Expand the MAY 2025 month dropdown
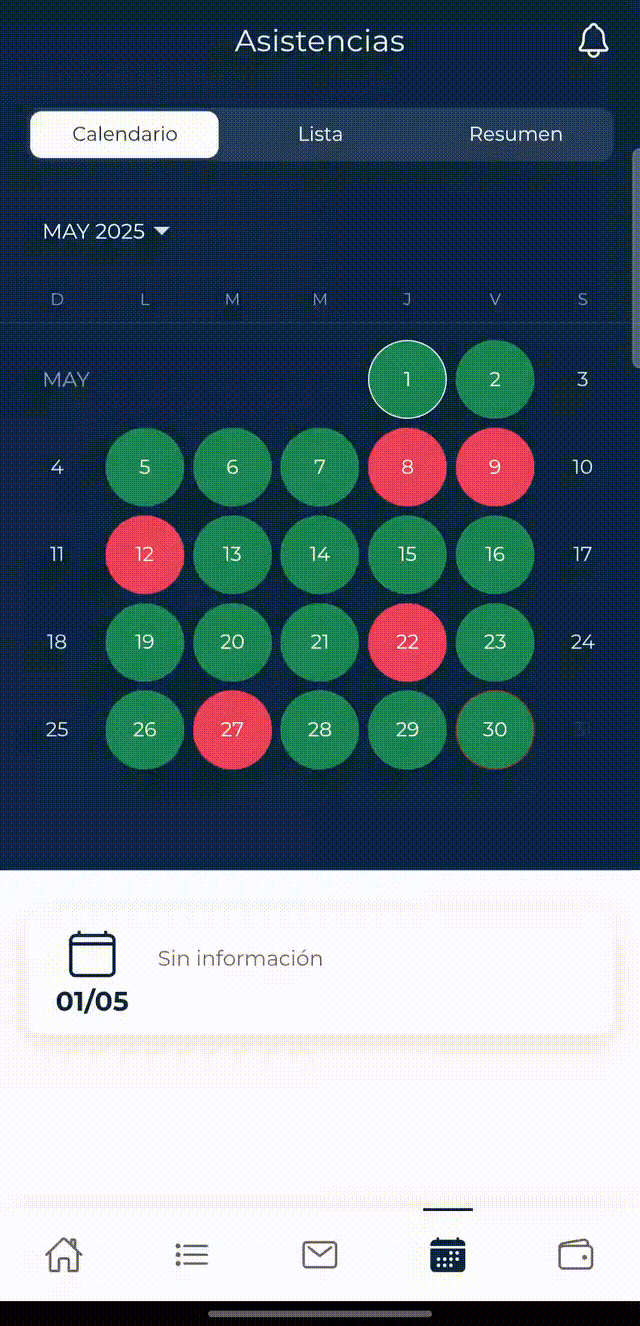This screenshot has width=640, height=1326. point(106,231)
